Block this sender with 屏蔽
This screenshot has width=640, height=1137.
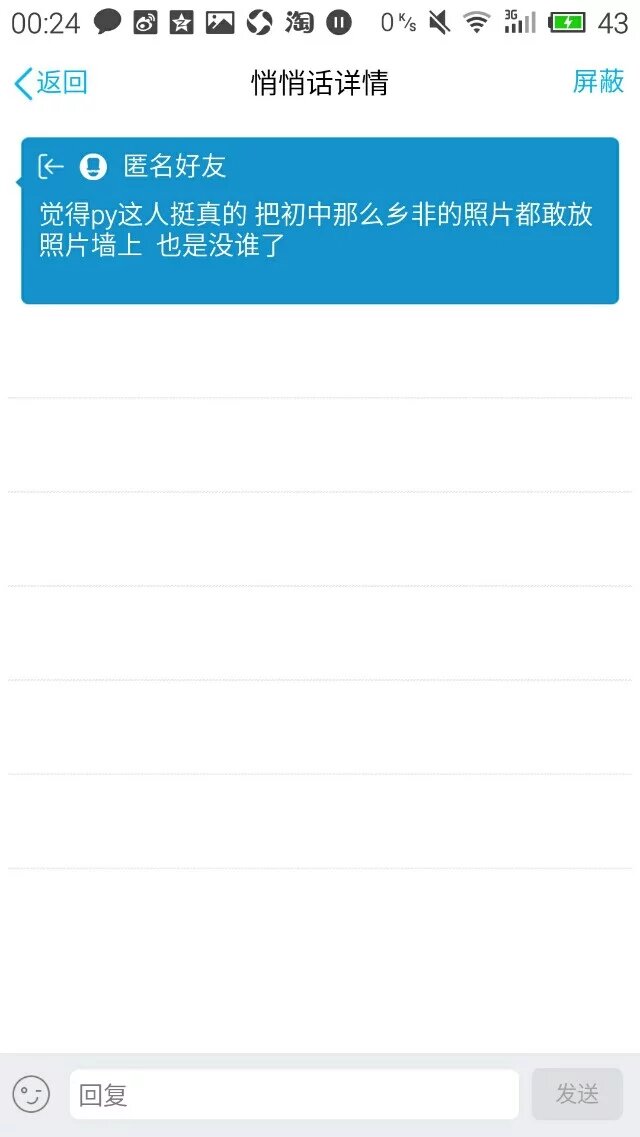tap(597, 82)
